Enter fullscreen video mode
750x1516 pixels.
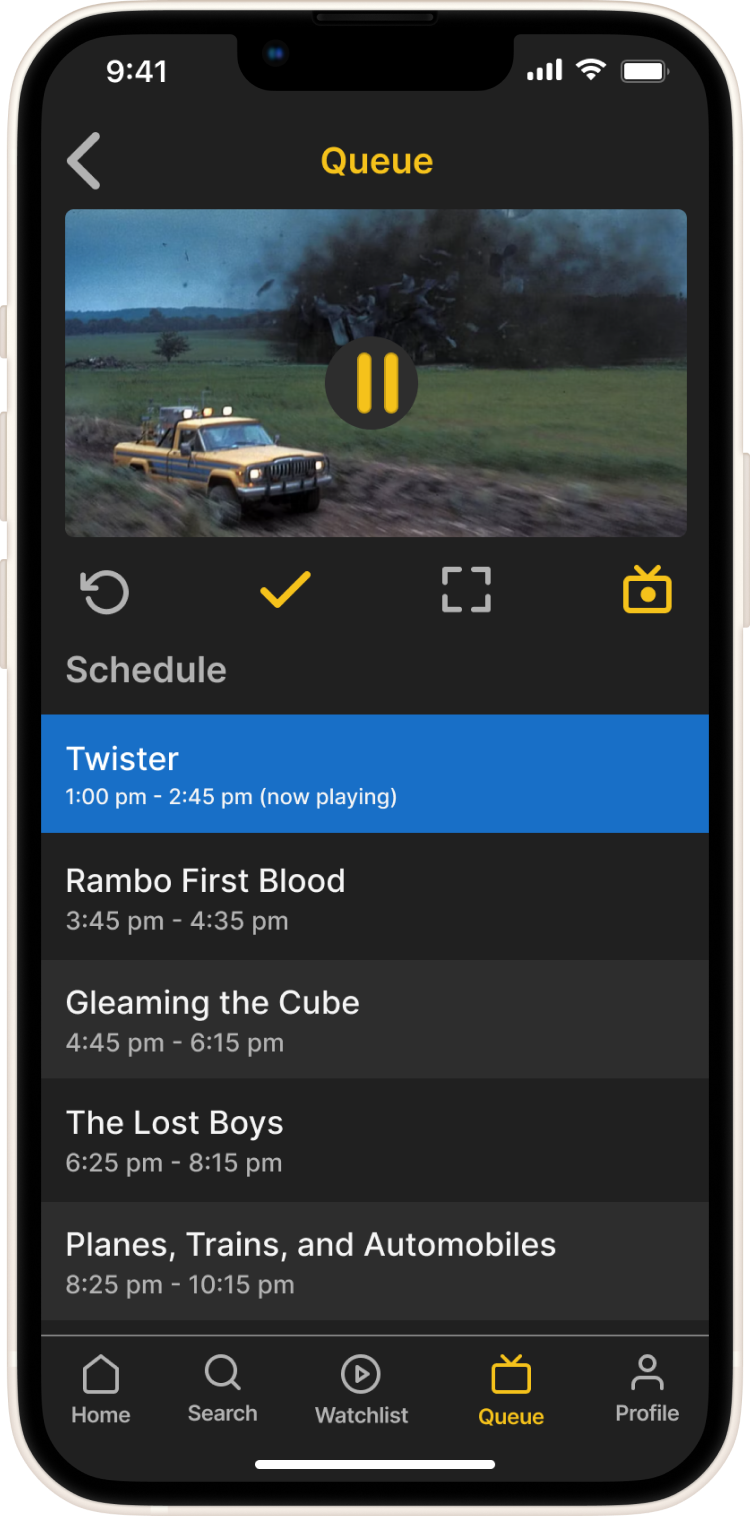click(x=466, y=590)
